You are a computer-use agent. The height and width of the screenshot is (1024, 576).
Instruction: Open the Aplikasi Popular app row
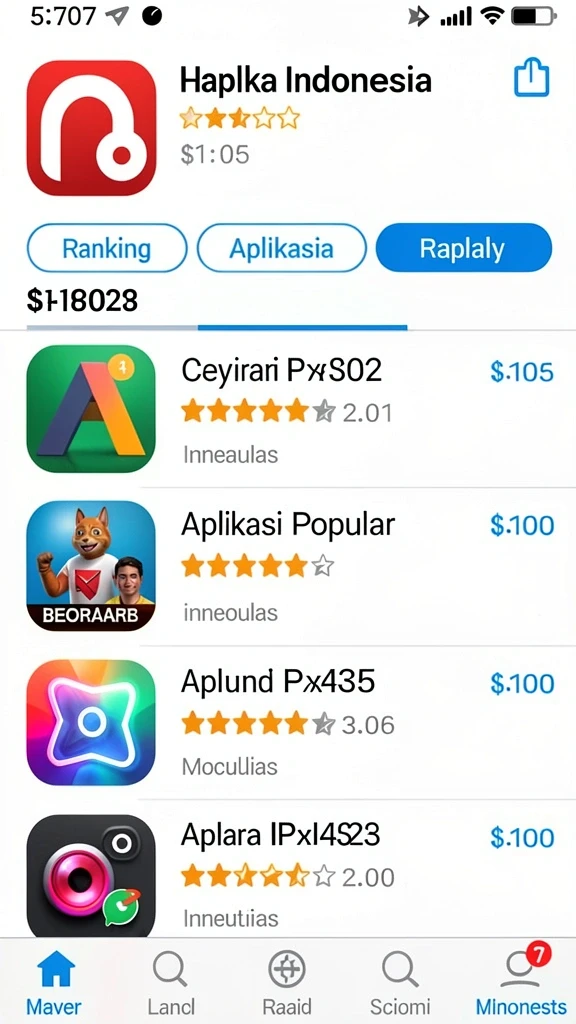click(288, 566)
